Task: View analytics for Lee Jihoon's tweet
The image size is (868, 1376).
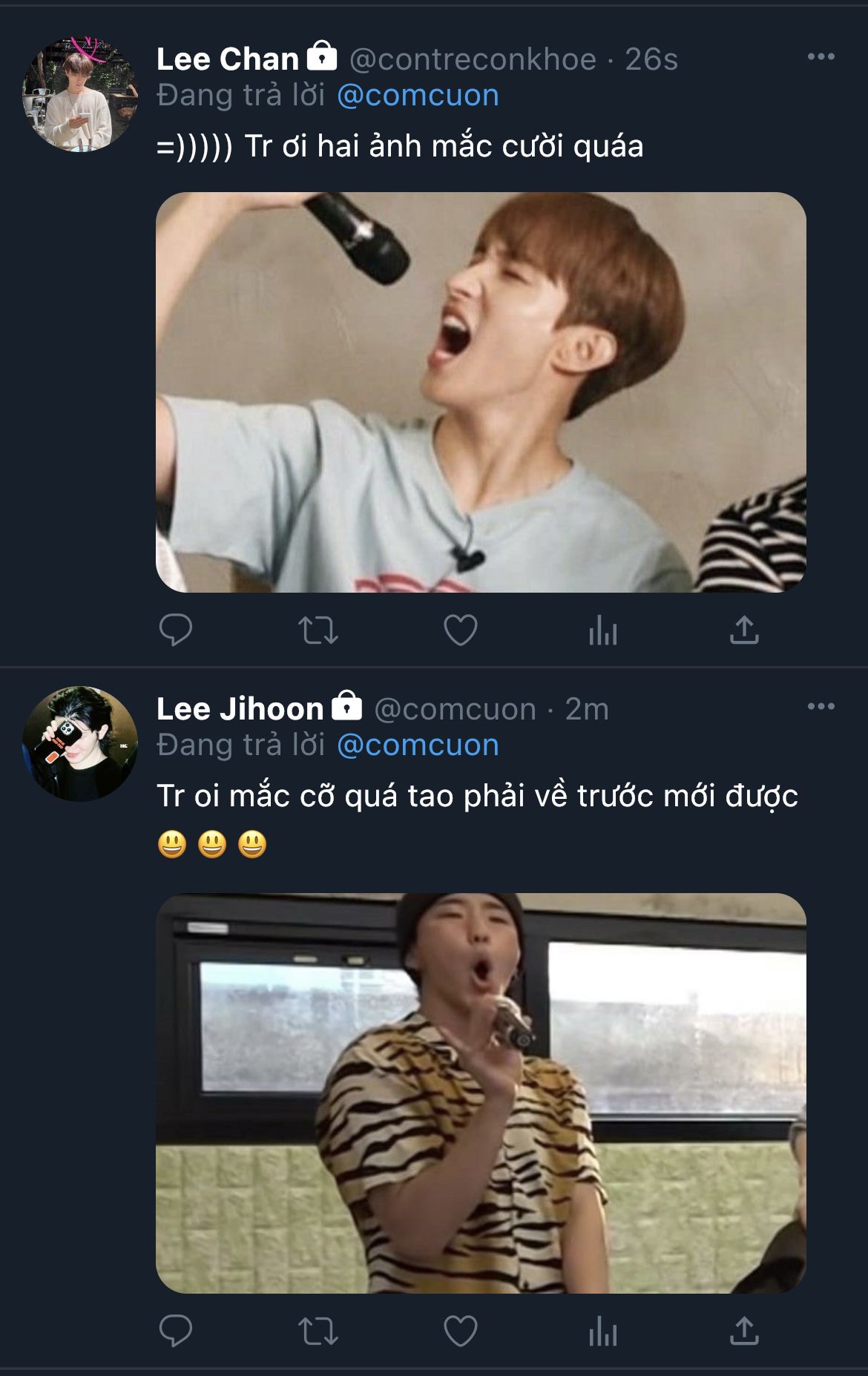Action: 602,1332
